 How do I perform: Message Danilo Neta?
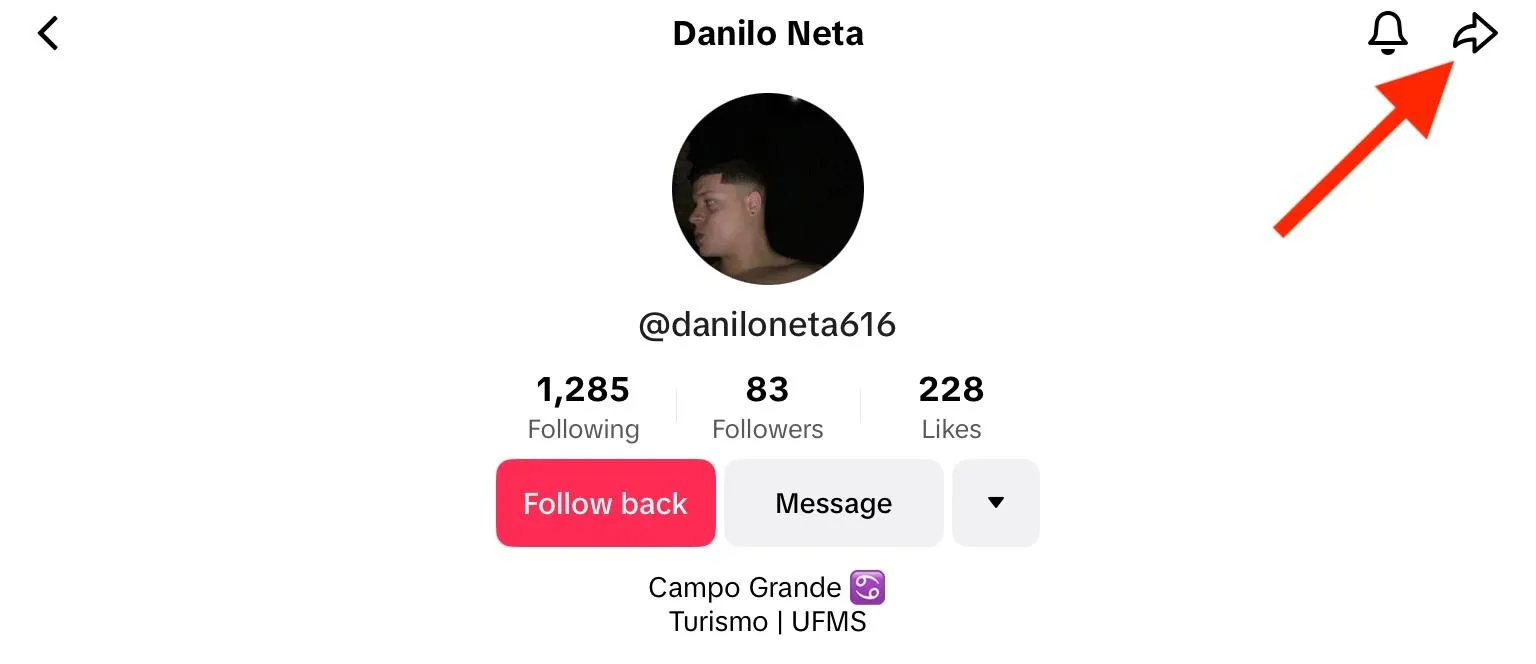[x=833, y=503]
